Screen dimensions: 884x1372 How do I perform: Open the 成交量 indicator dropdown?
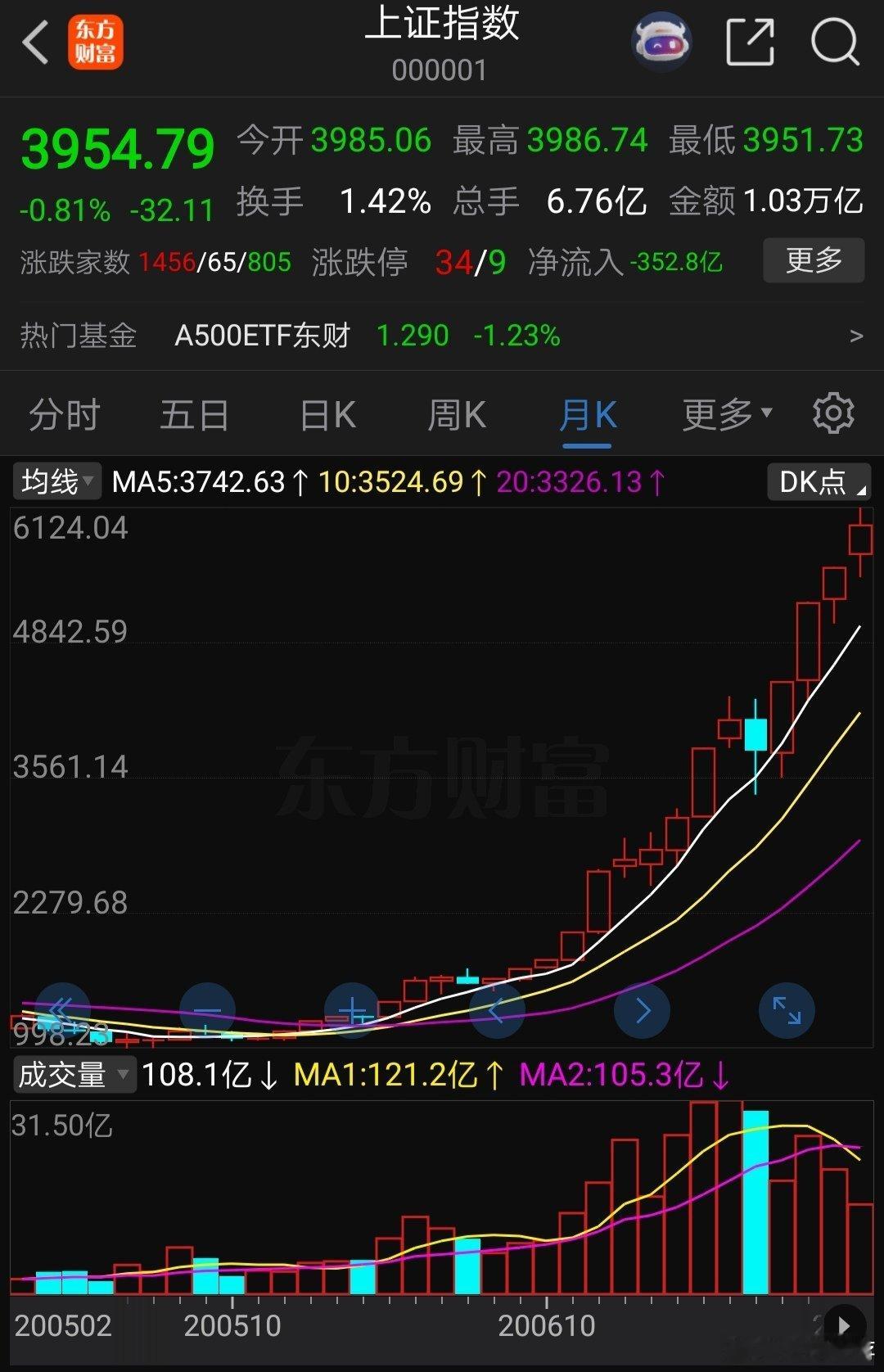point(72,1074)
